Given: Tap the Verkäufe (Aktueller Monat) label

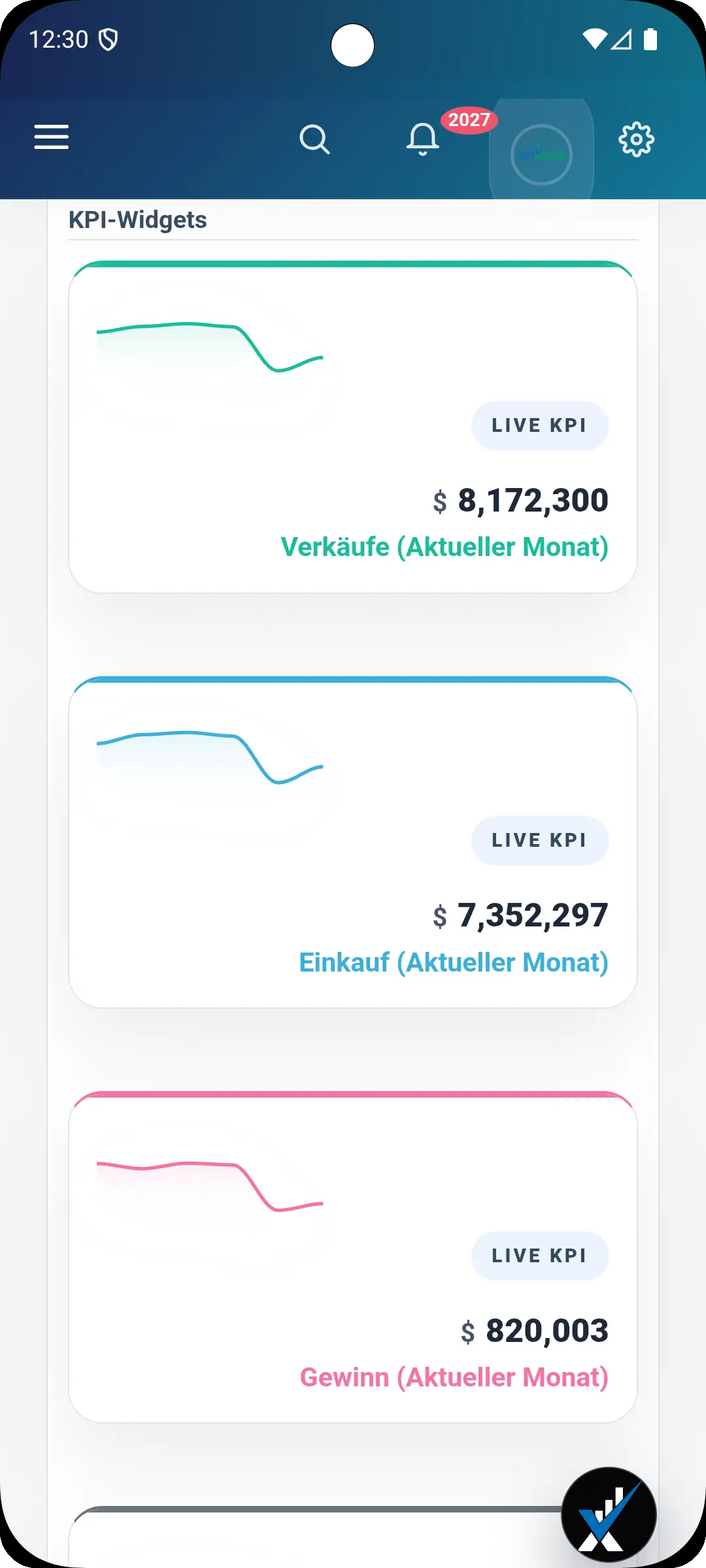Looking at the screenshot, I should pyautogui.click(x=443, y=547).
